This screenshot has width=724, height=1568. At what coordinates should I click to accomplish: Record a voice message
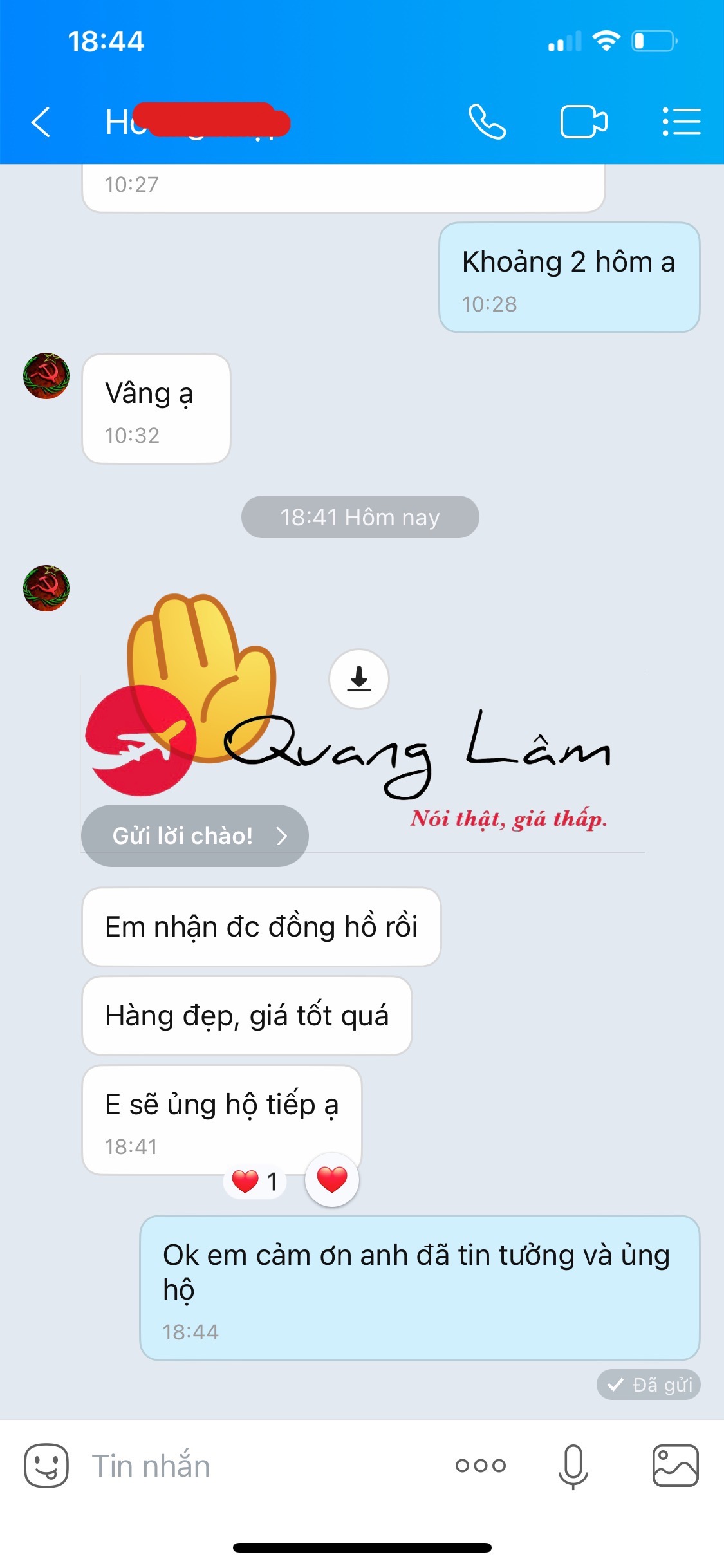[x=573, y=1466]
